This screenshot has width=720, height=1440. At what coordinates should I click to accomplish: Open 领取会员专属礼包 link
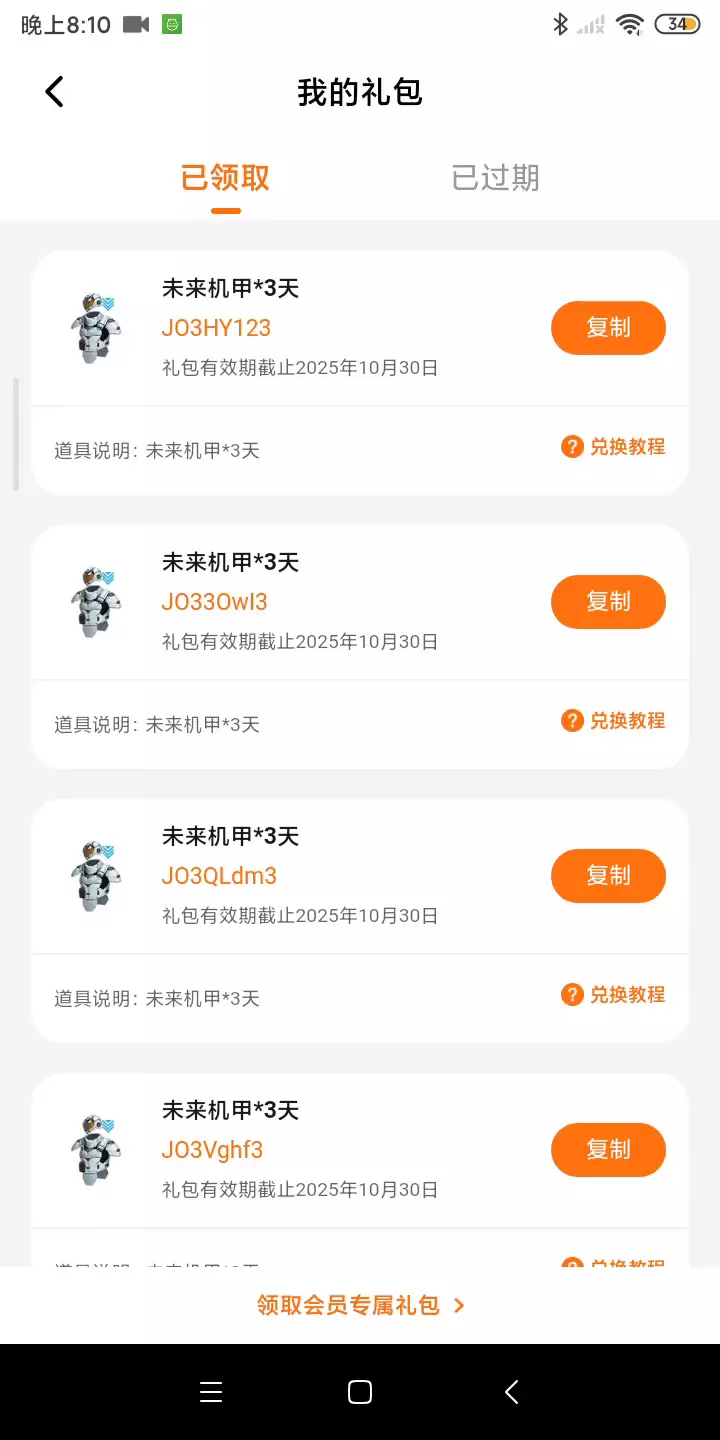point(360,1305)
